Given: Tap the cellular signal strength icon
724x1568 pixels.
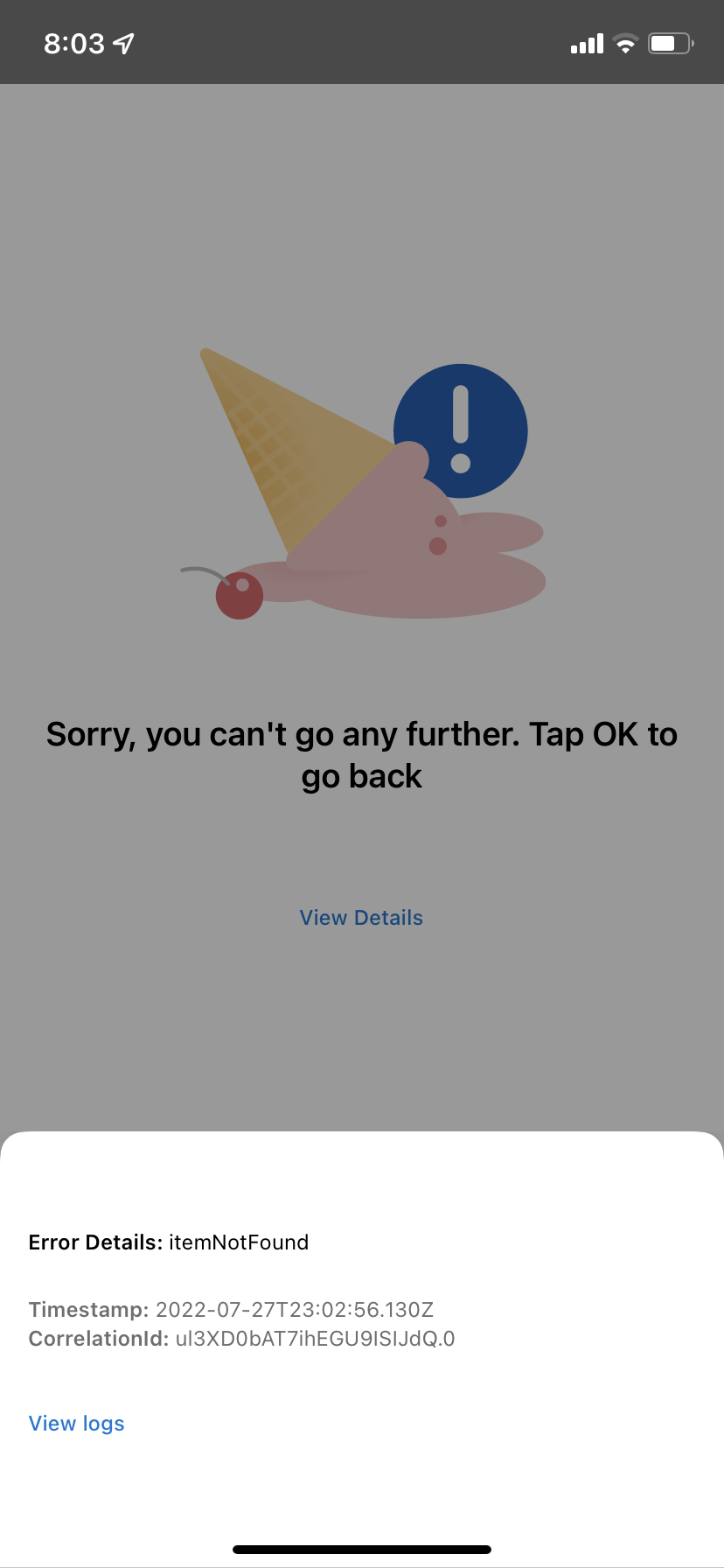Looking at the screenshot, I should pos(585,42).
